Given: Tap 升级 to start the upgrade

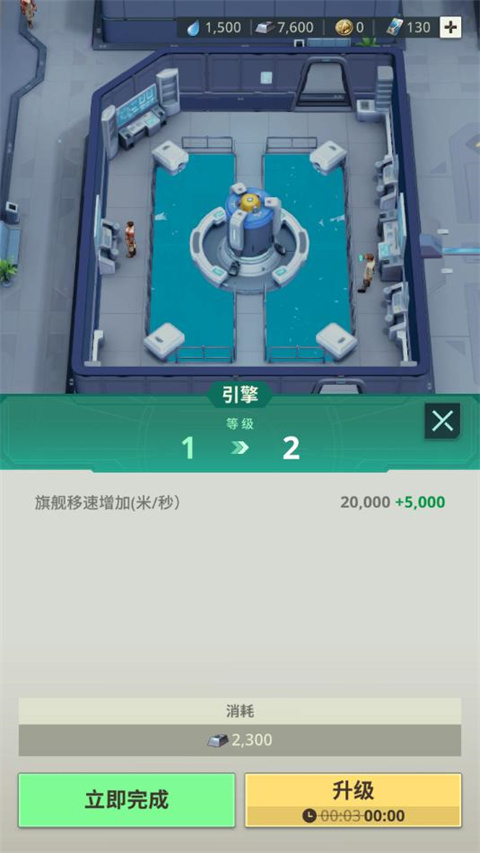Looking at the screenshot, I should click(353, 800).
